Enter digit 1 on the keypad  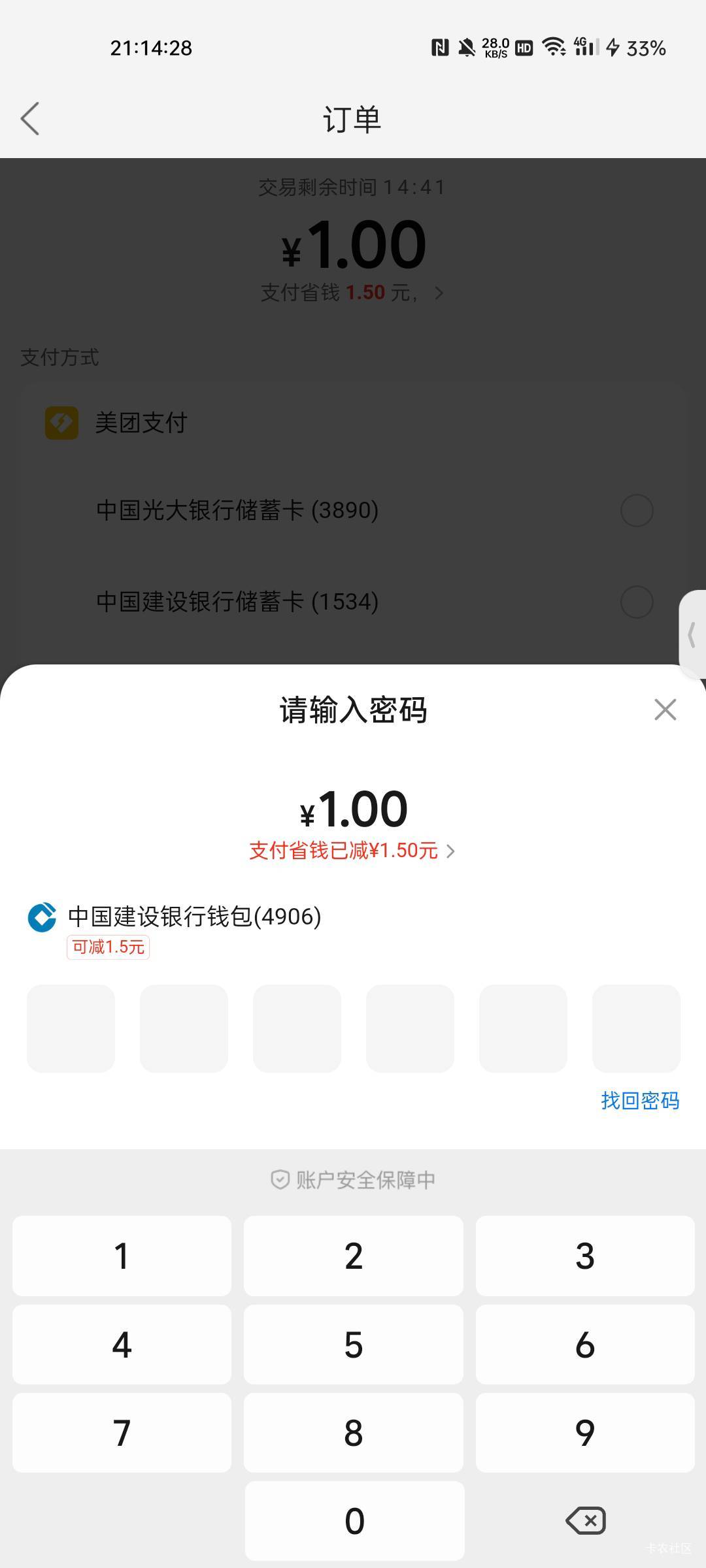(x=122, y=1256)
